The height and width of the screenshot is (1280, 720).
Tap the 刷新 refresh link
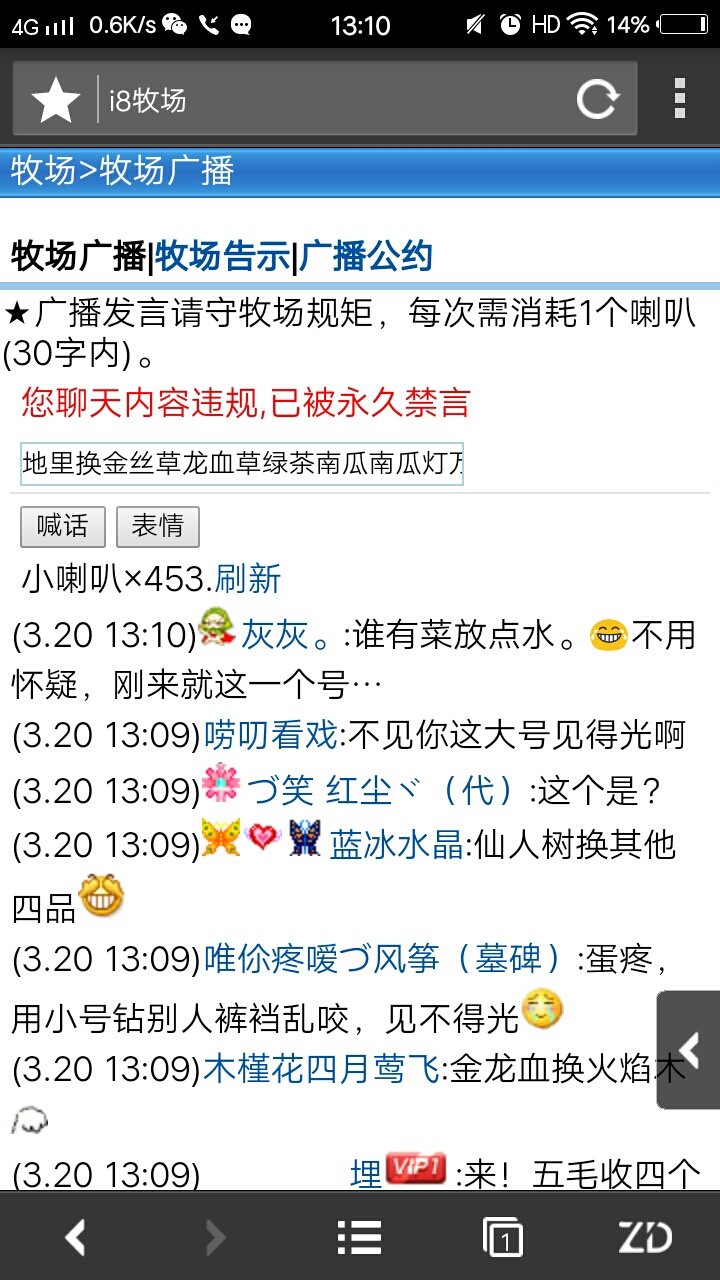point(248,579)
